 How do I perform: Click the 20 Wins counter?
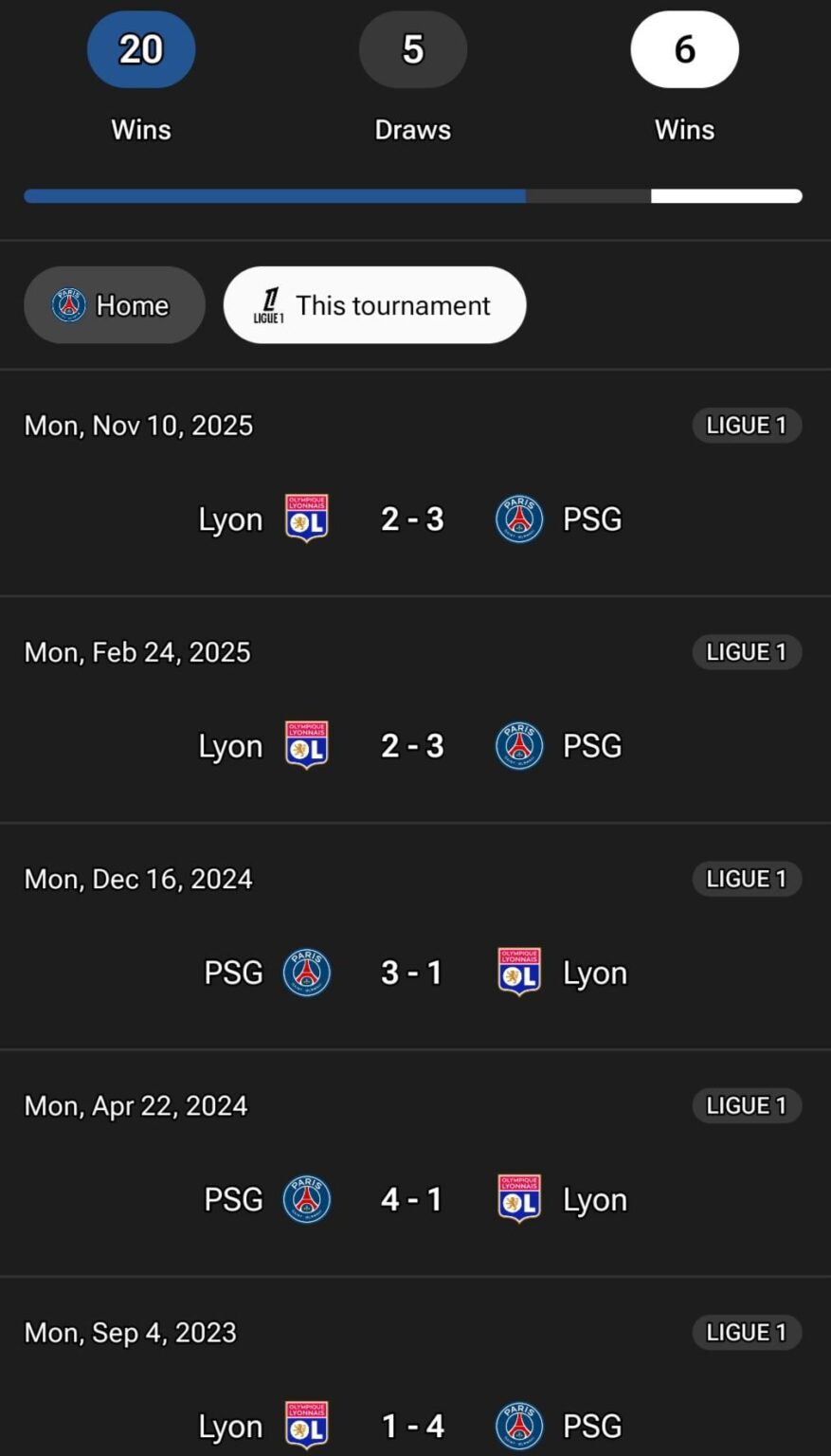(x=140, y=49)
